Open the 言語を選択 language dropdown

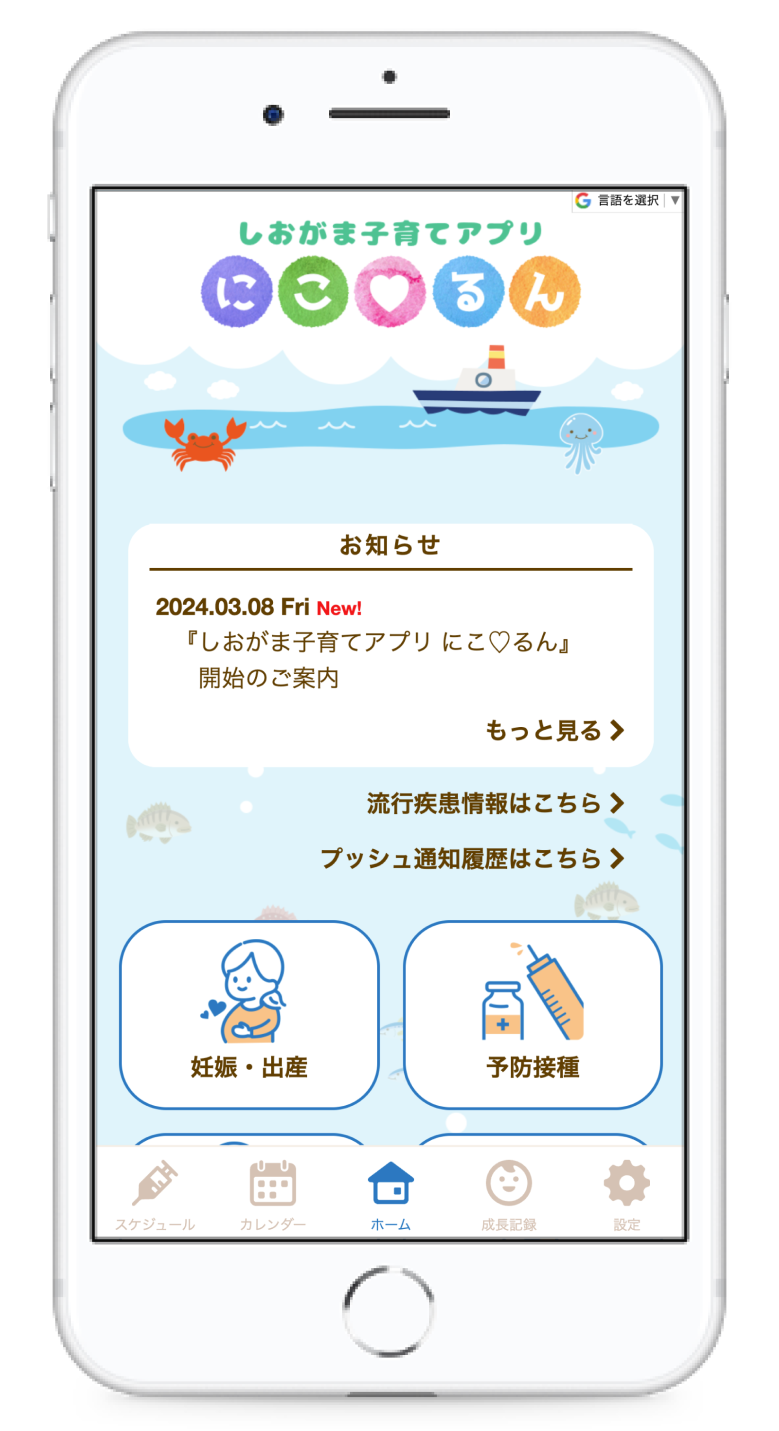point(628,200)
